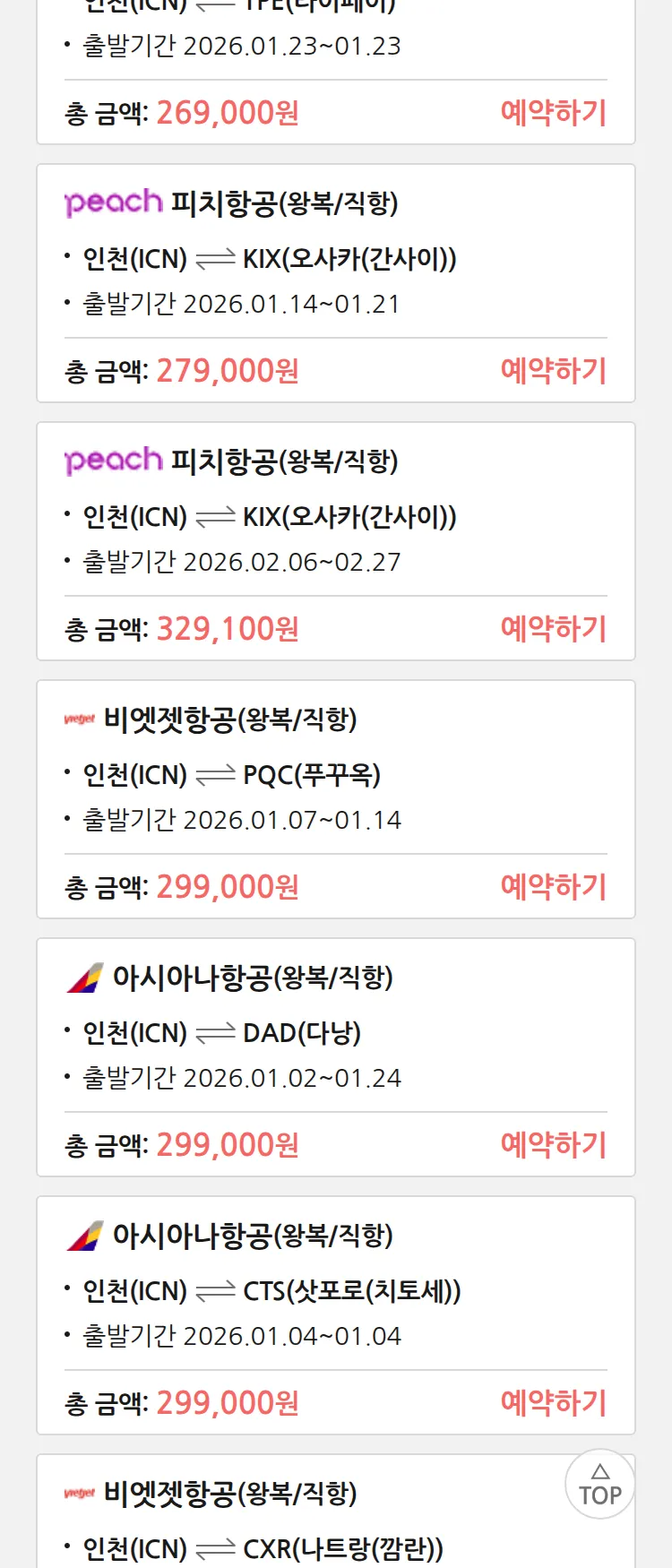The width and height of the screenshot is (672, 1568).
Task: Reserve the Vietjet Phu Quoc (PQC) flight
Action: (x=553, y=887)
